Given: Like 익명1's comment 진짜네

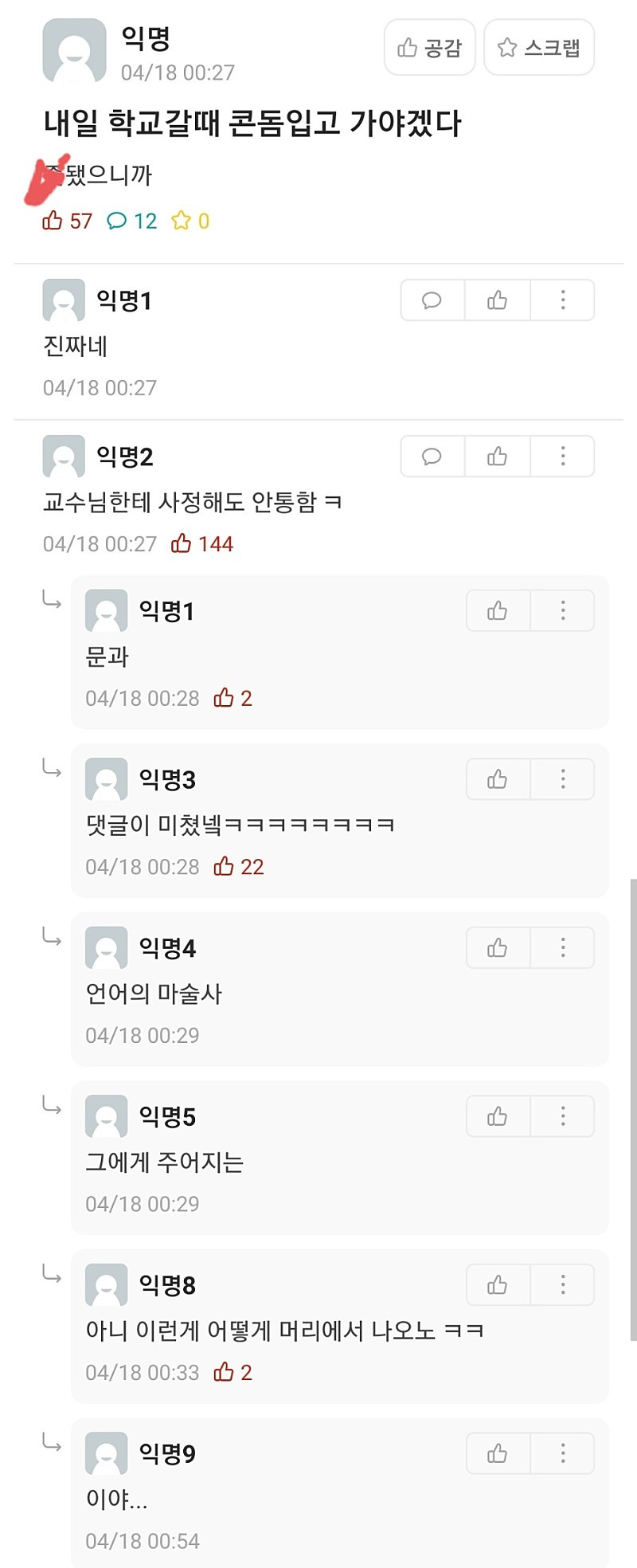Looking at the screenshot, I should click(497, 300).
